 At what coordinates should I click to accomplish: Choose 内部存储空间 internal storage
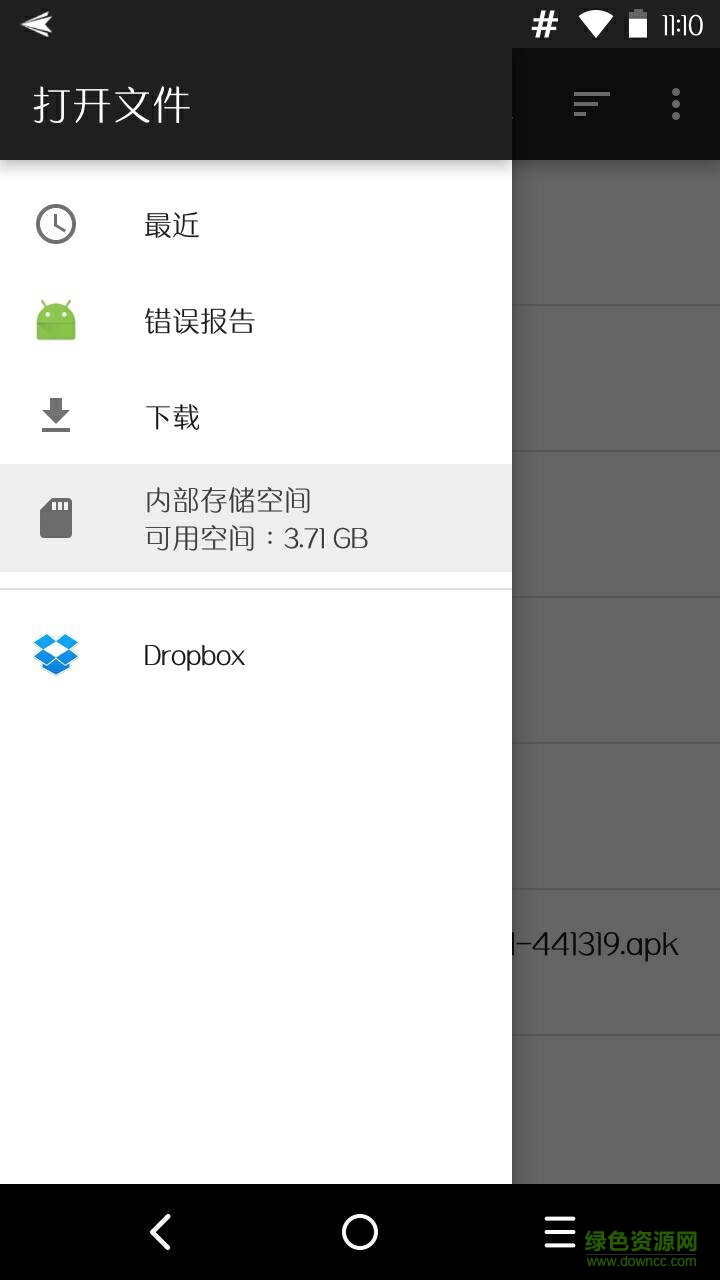click(255, 518)
